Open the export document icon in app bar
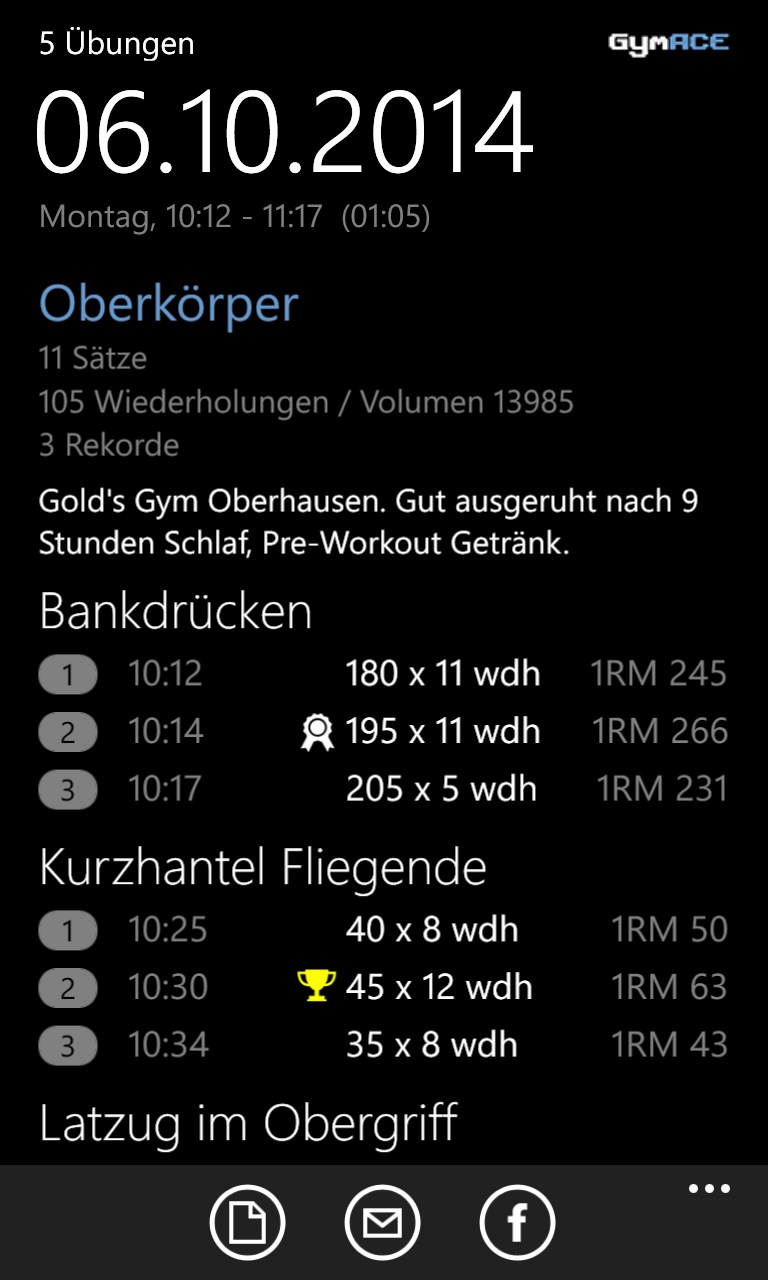This screenshot has width=768, height=1280. pyautogui.click(x=248, y=1221)
